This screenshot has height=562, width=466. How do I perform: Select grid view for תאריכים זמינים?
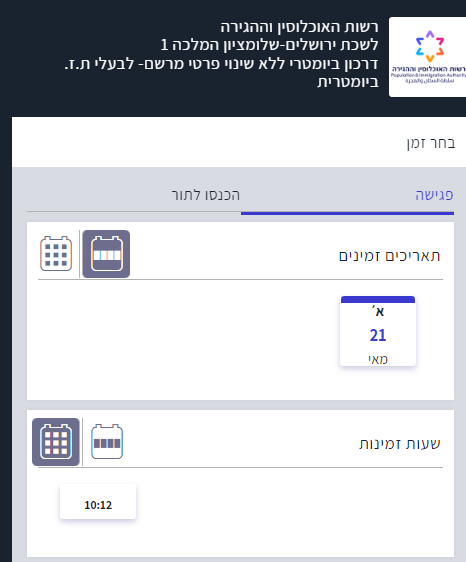click(56, 254)
